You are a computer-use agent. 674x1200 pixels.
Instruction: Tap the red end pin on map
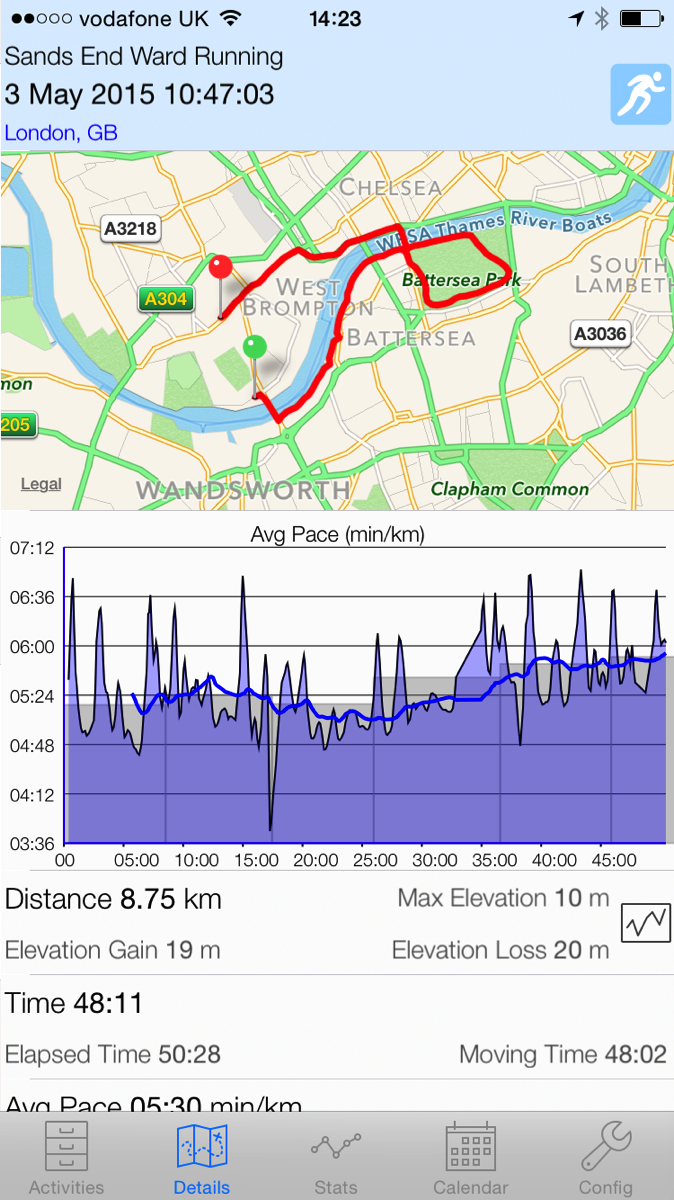pos(221,268)
